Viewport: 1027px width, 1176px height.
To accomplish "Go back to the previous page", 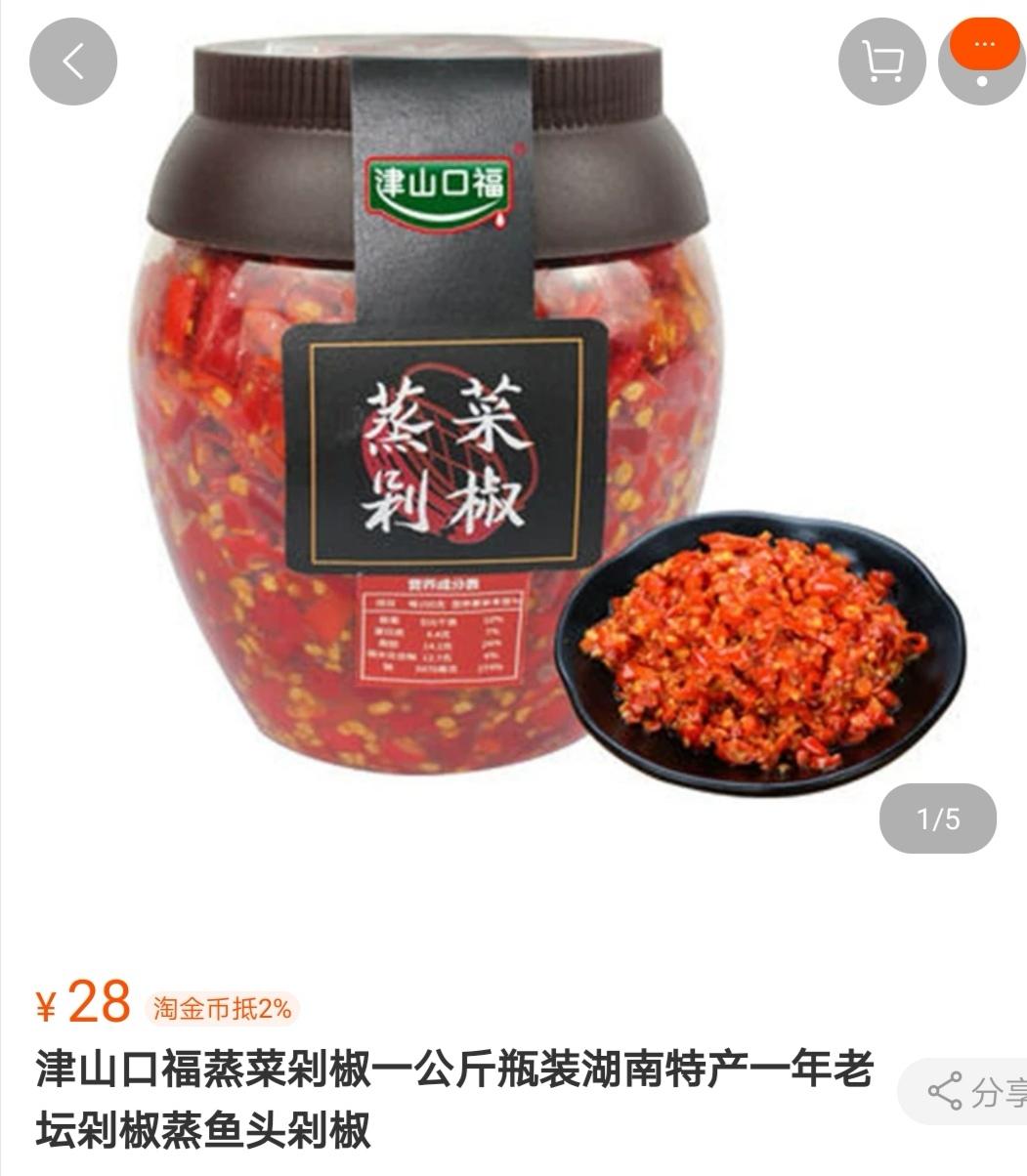I will click(73, 62).
